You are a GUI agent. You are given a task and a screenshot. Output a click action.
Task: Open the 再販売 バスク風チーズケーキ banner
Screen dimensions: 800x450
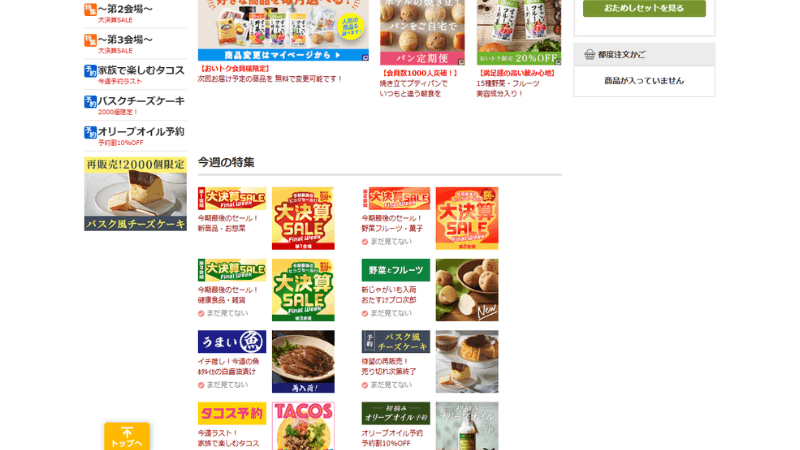pyautogui.click(x=135, y=194)
